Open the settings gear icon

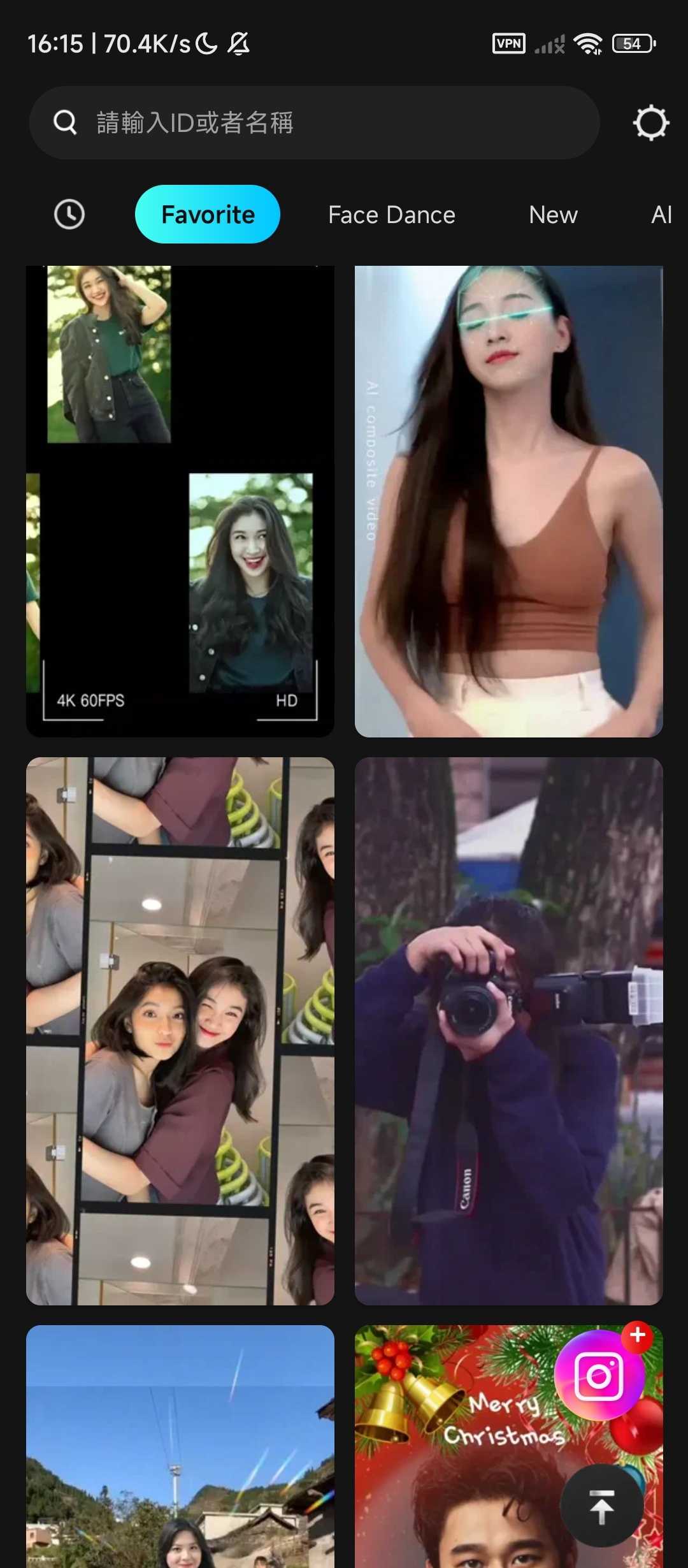(650, 123)
